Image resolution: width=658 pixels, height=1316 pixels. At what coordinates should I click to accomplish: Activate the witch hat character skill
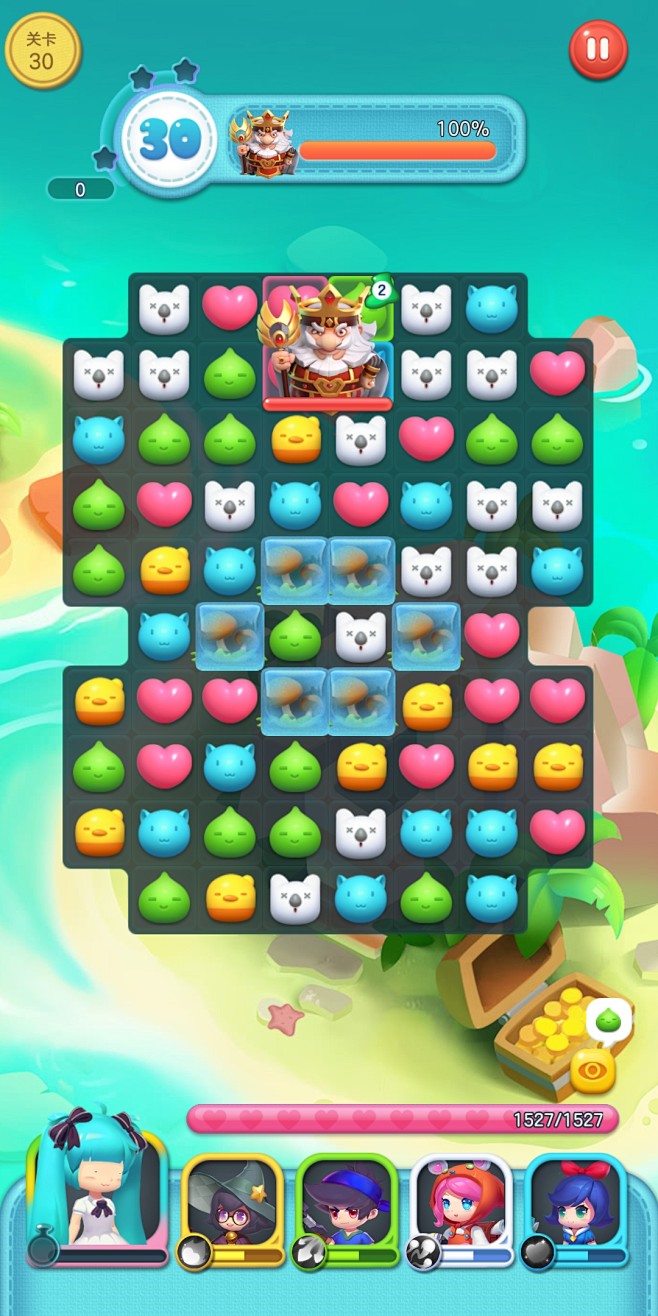point(233,1210)
